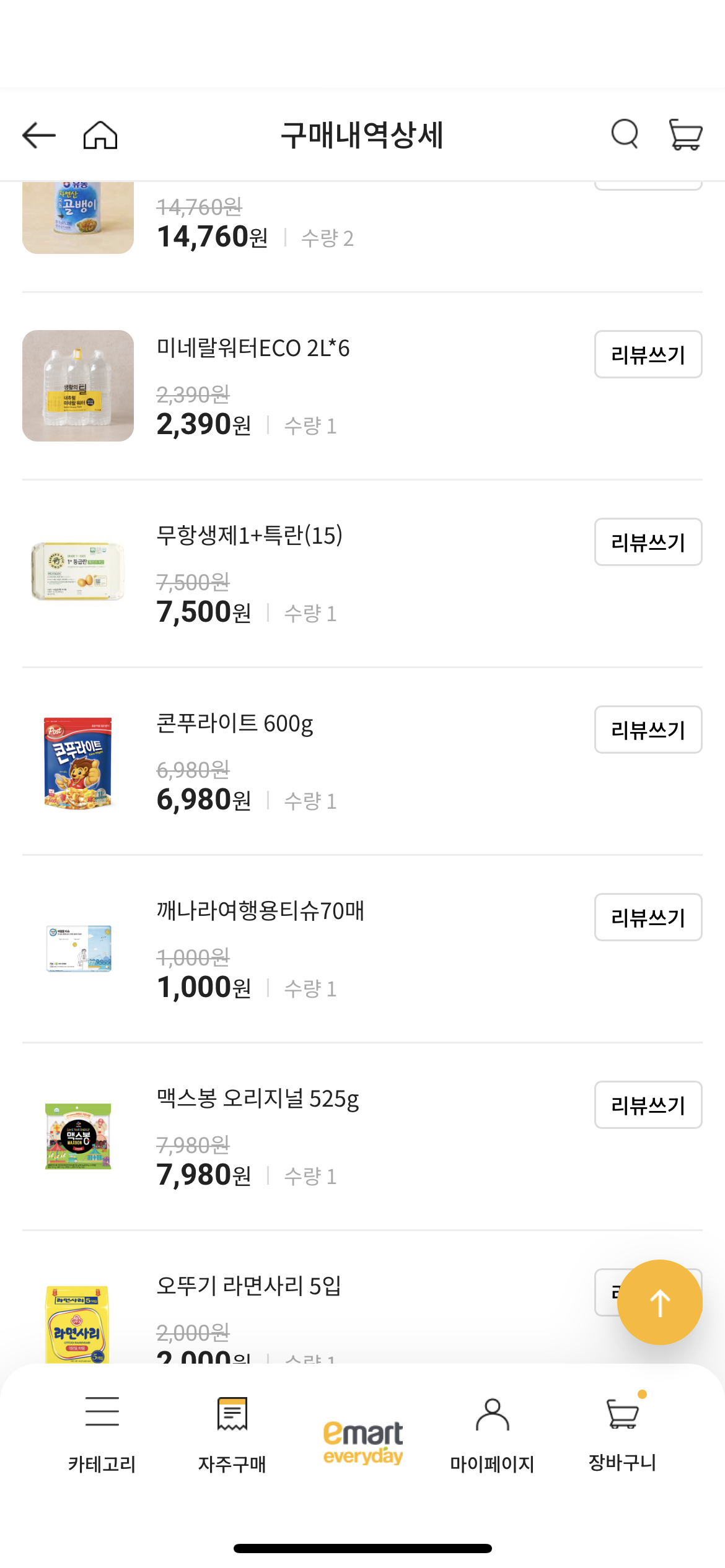Viewport: 725px width, 1568px height.
Task: Open the 미네랄워터ECO product thumbnail
Action: (77, 385)
